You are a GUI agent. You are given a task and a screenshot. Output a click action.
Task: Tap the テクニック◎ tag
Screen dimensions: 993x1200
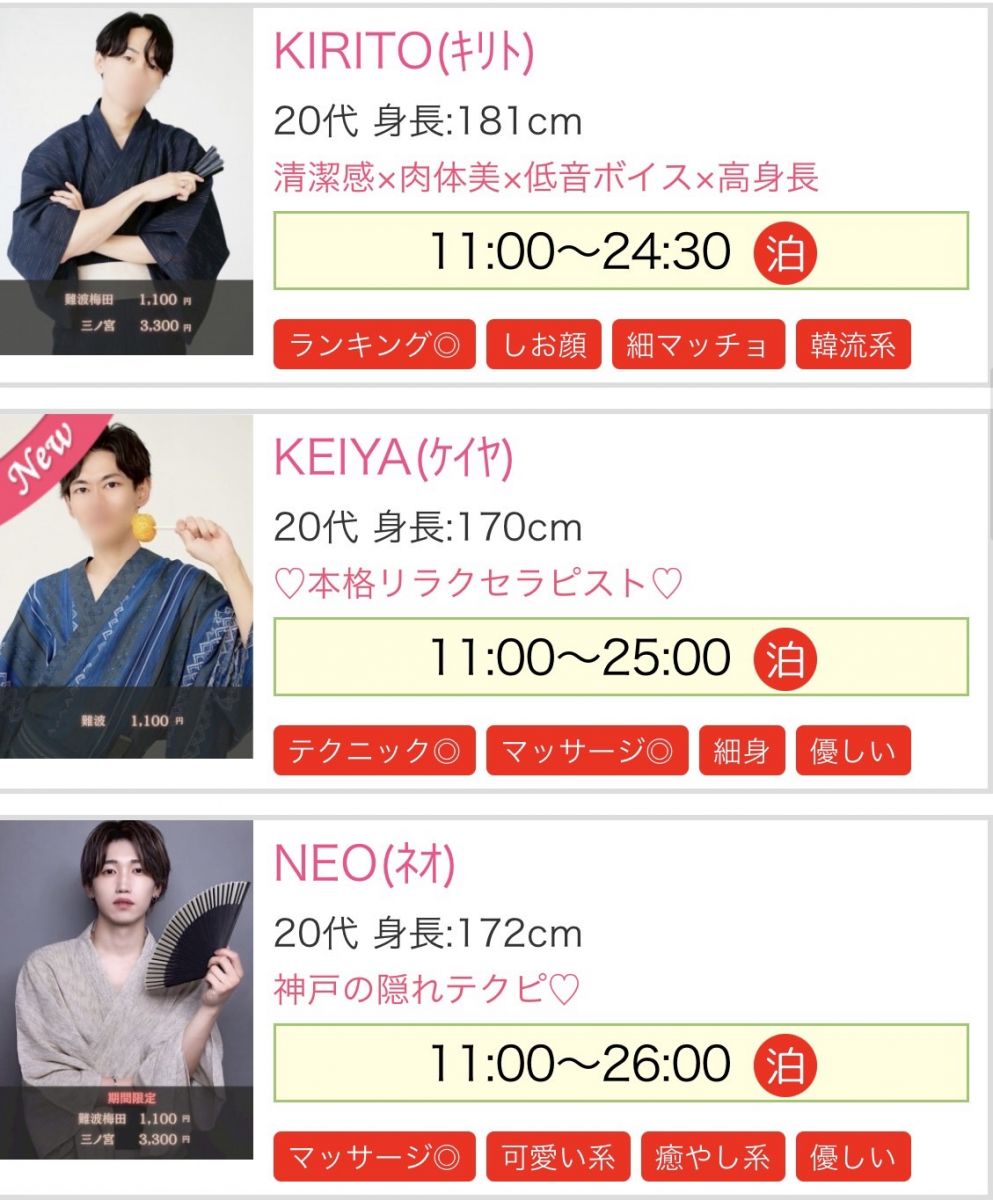(x=374, y=751)
